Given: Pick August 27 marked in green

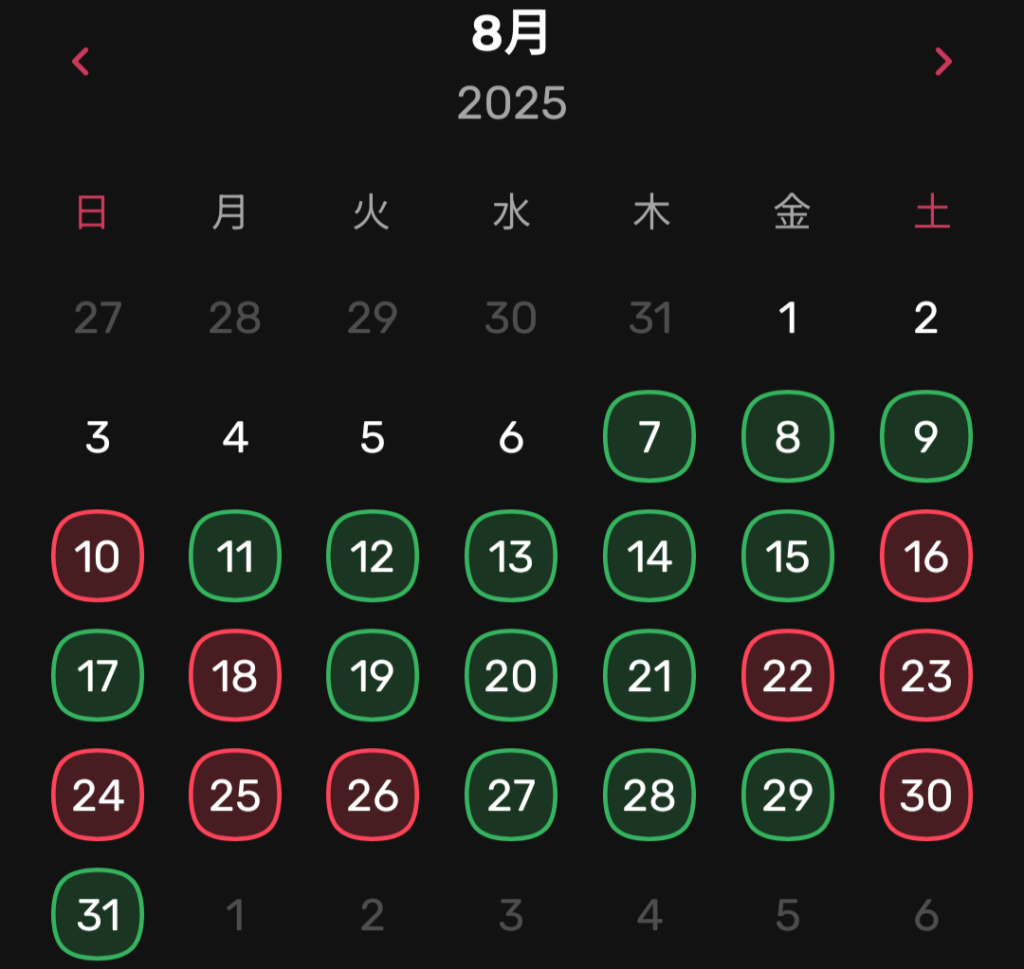Looking at the screenshot, I should click(511, 795).
